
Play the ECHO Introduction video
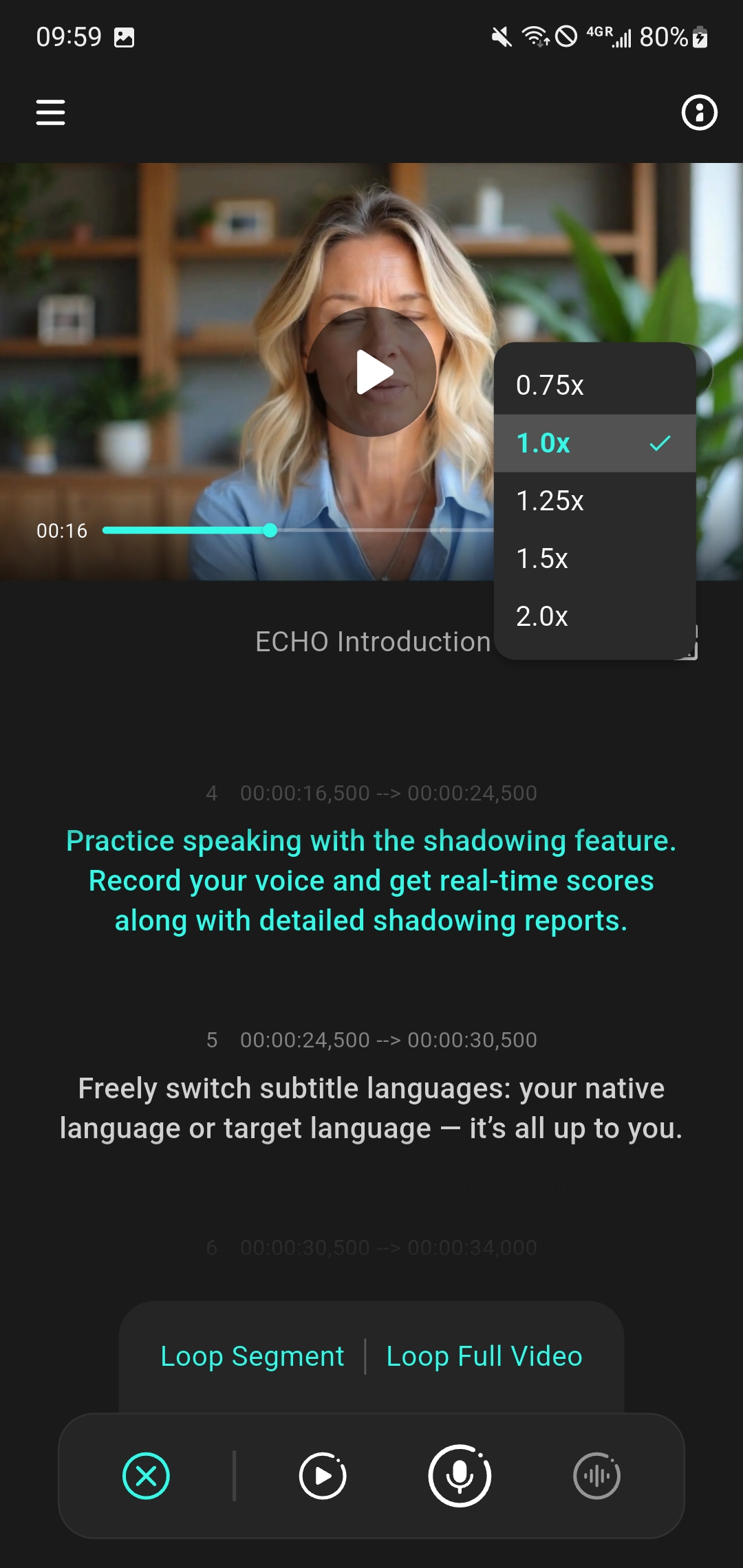click(x=372, y=372)
